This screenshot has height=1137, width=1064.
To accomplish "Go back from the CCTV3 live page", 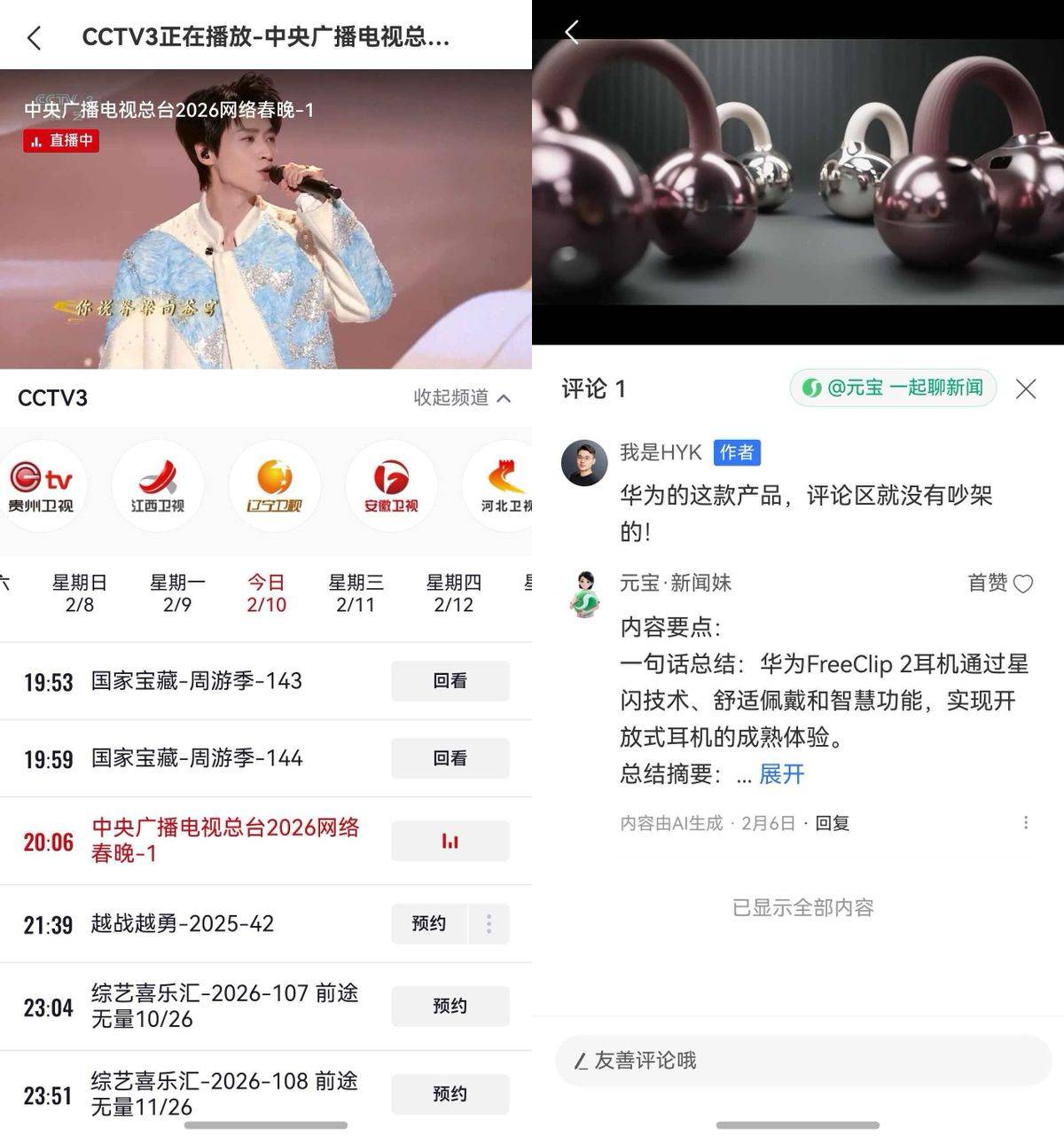I will point(35,37).
